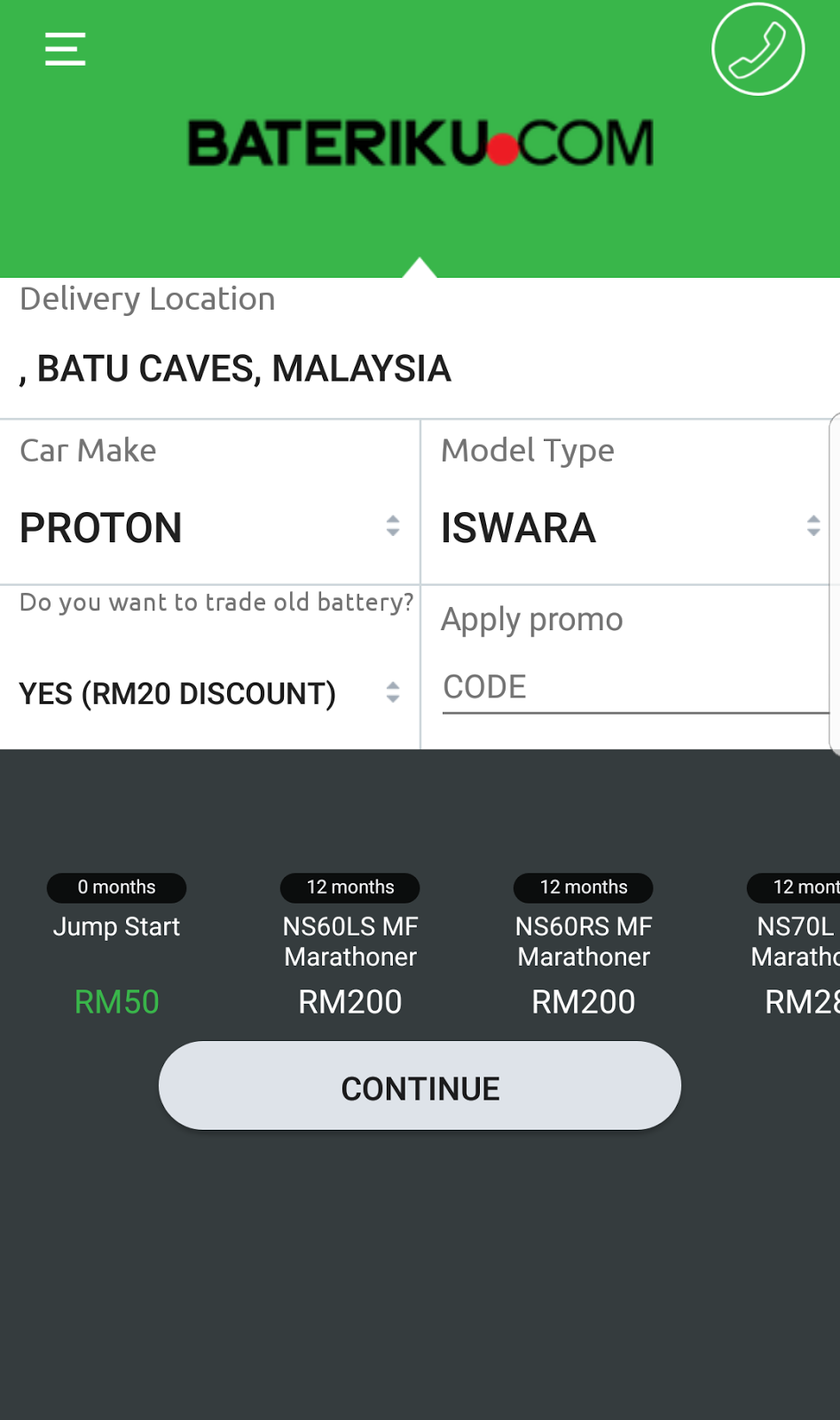Open the hamburger navigation menu
Screen dimensions: 840x1420
64,51
